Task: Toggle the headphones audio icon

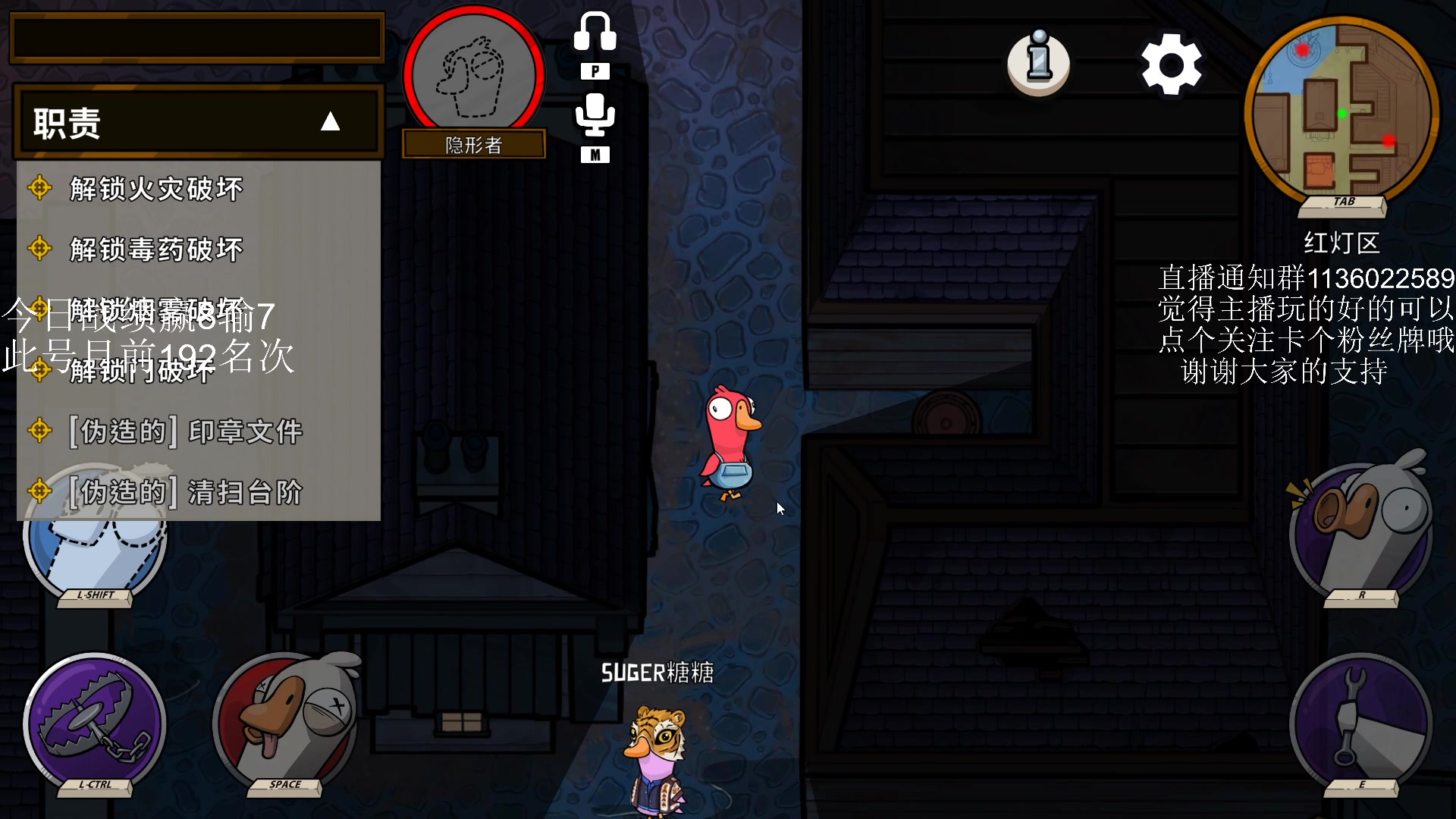Action: [x=595, y=34]
